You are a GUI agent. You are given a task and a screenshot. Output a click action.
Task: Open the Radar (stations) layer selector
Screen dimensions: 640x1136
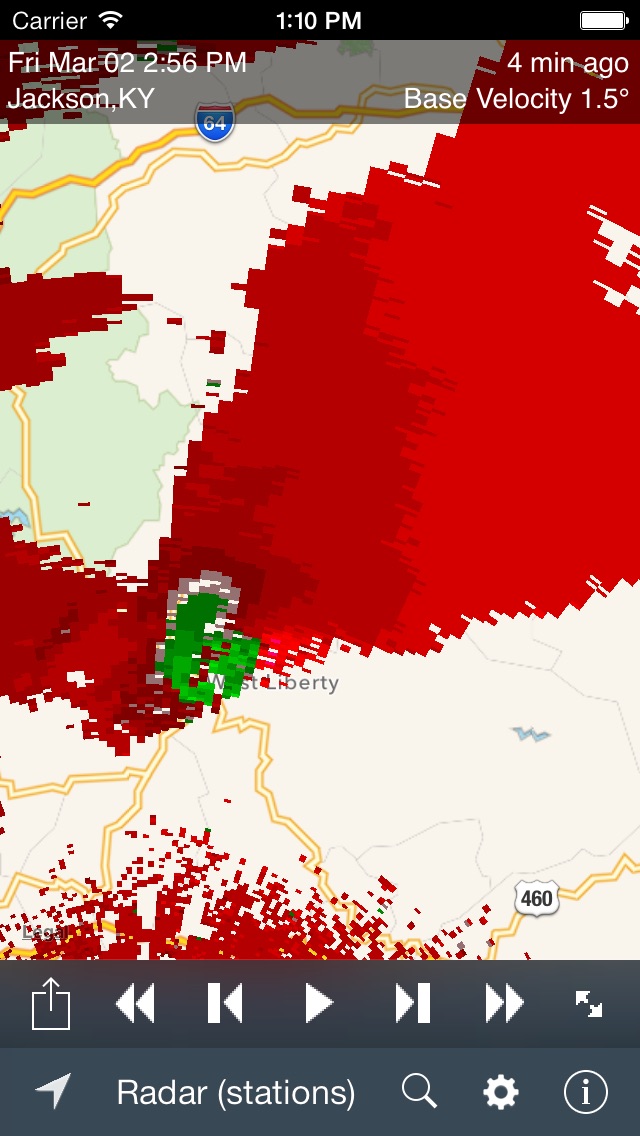click(236, 1093)
